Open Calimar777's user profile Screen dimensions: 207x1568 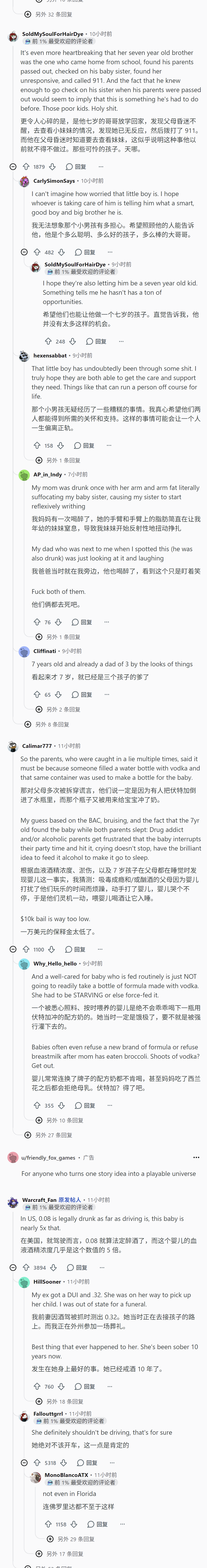click(x=37, y=746)
